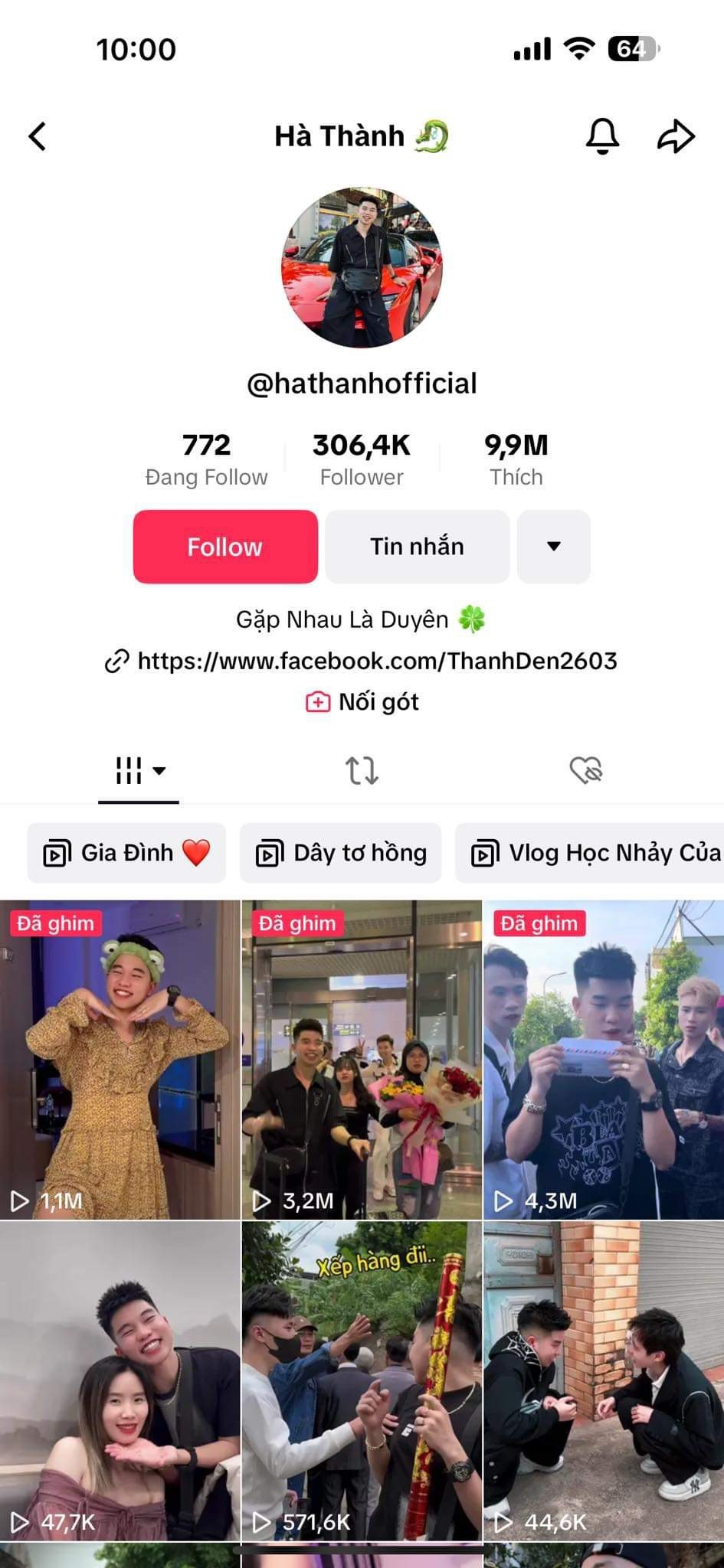Screen dimensions: 724x1568
Task: Open the Dây tơ hồng playlist
Action: [x=341, y=853]
